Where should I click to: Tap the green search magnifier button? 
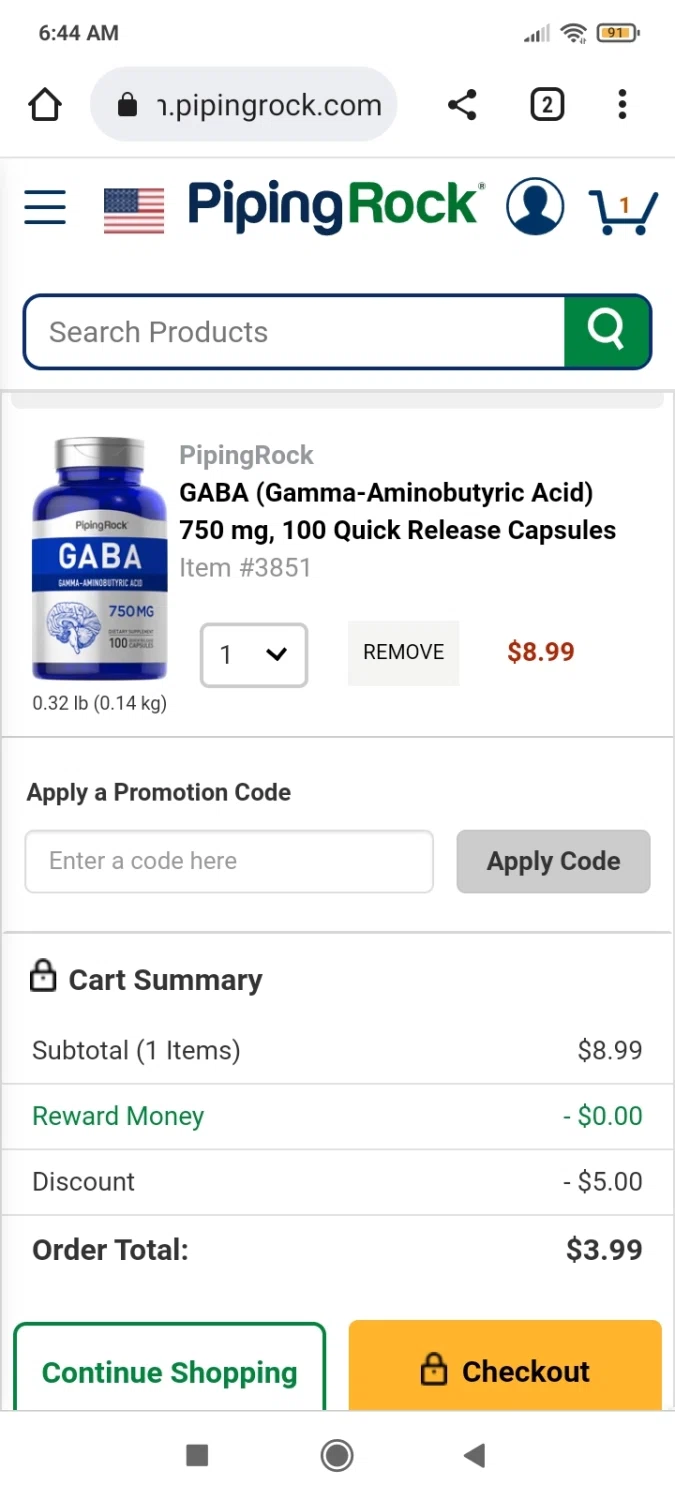(607, 331)
